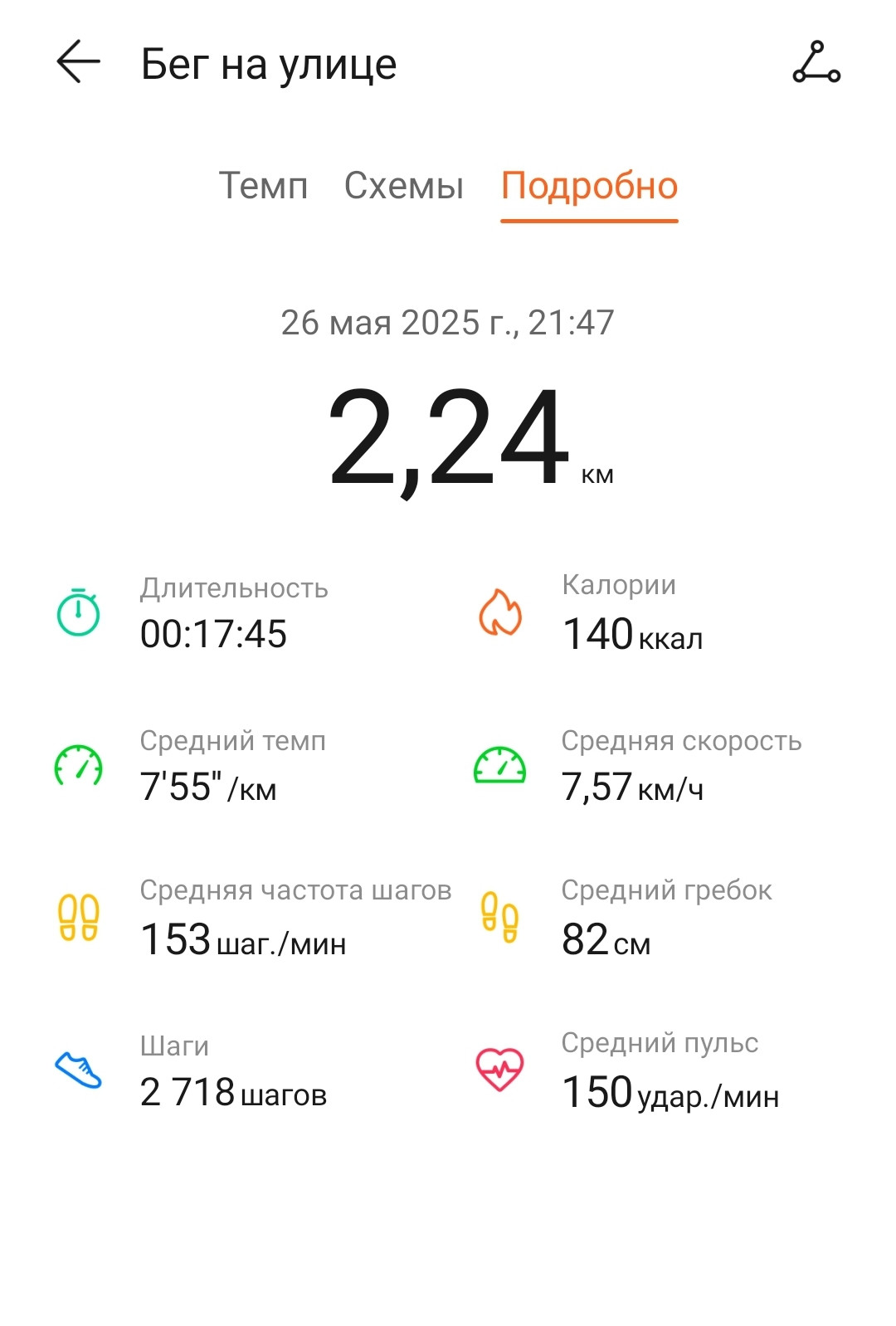Switch to the Темп tab
896x1326 pixels.
click(x=263, y=186)
